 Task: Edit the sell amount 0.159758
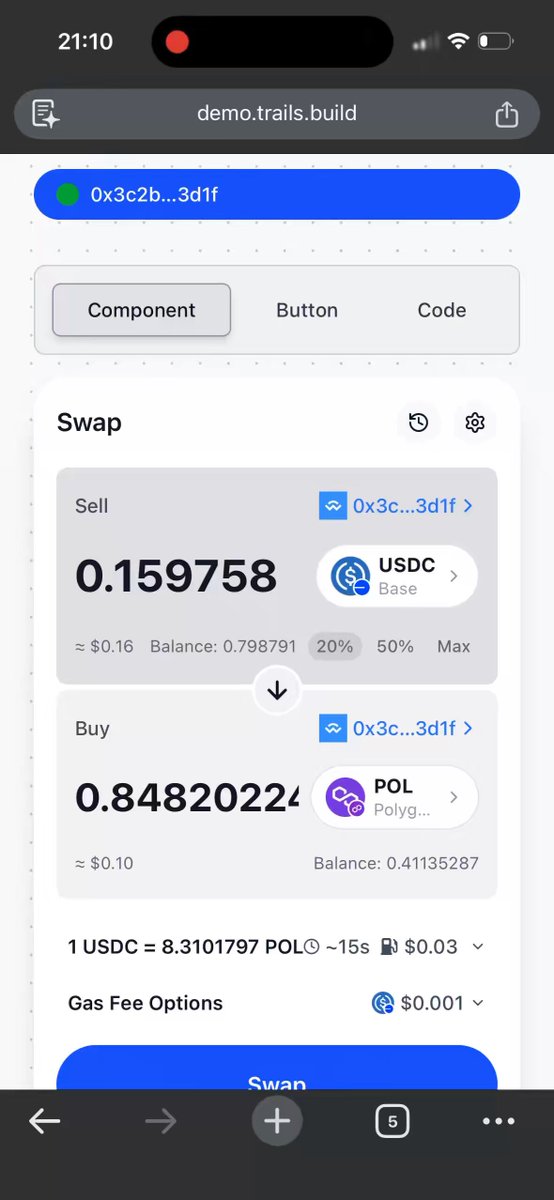tap(176, 576)
